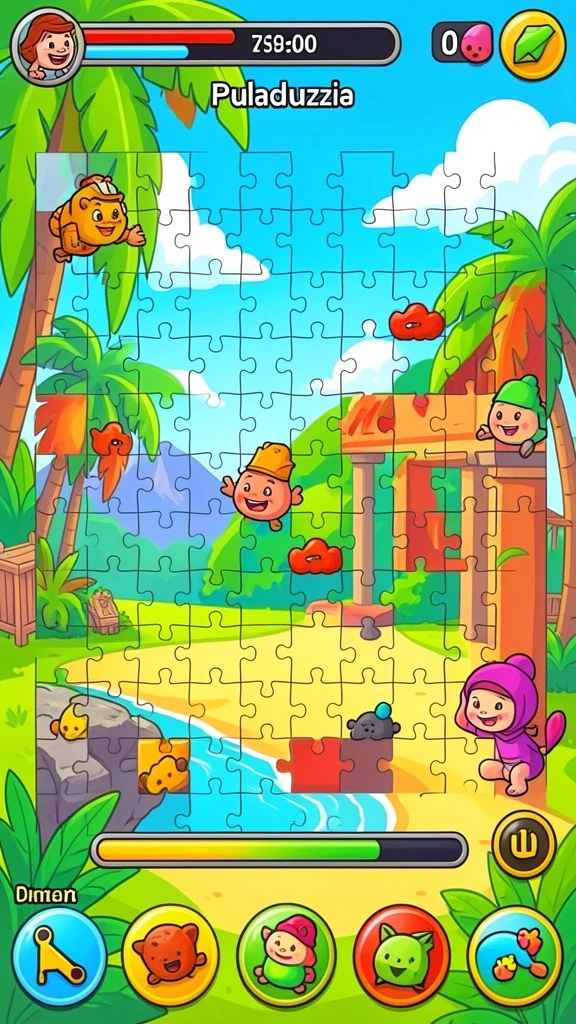Tap the round dark pause button
The height and width of the screenshot is (1024, 576).
click(524, 844)
